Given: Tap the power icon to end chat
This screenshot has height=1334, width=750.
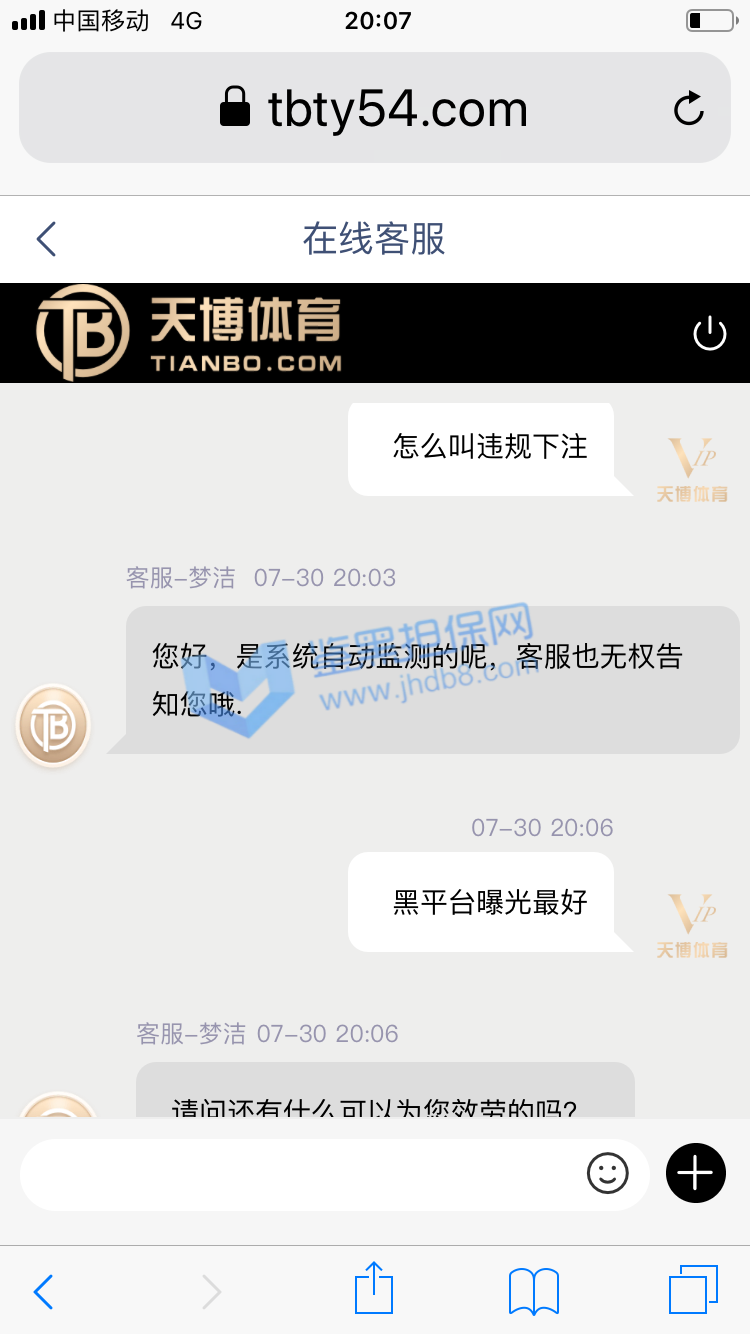Looking at the screenshot, I should [710, 333].
